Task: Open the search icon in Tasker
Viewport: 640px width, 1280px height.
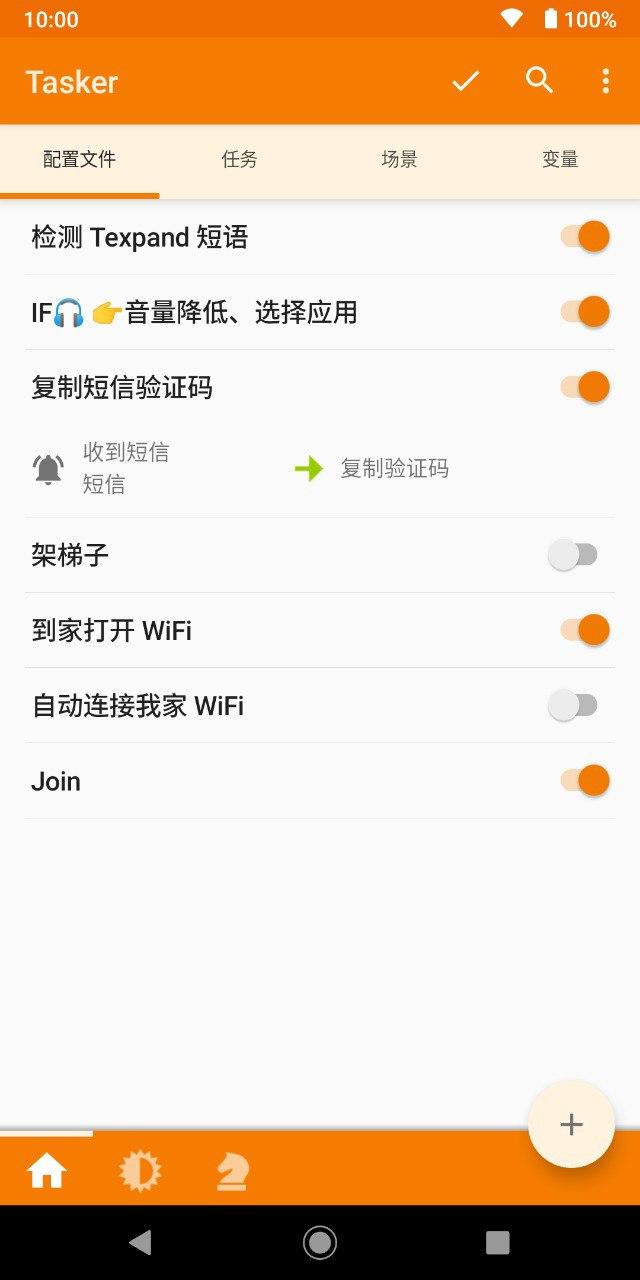Action: pos(539,81)
